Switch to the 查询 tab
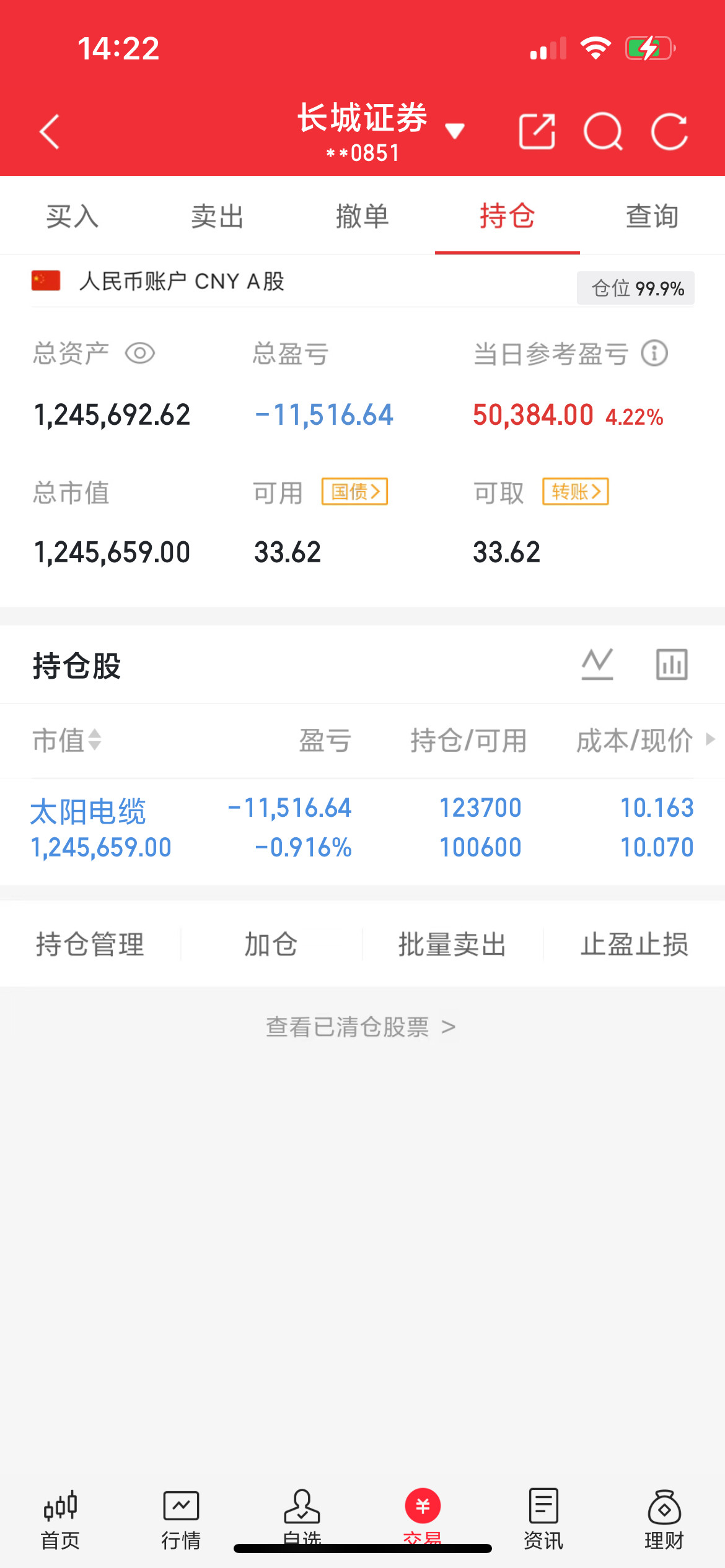 pyautogui.click(x=652, y=216)
